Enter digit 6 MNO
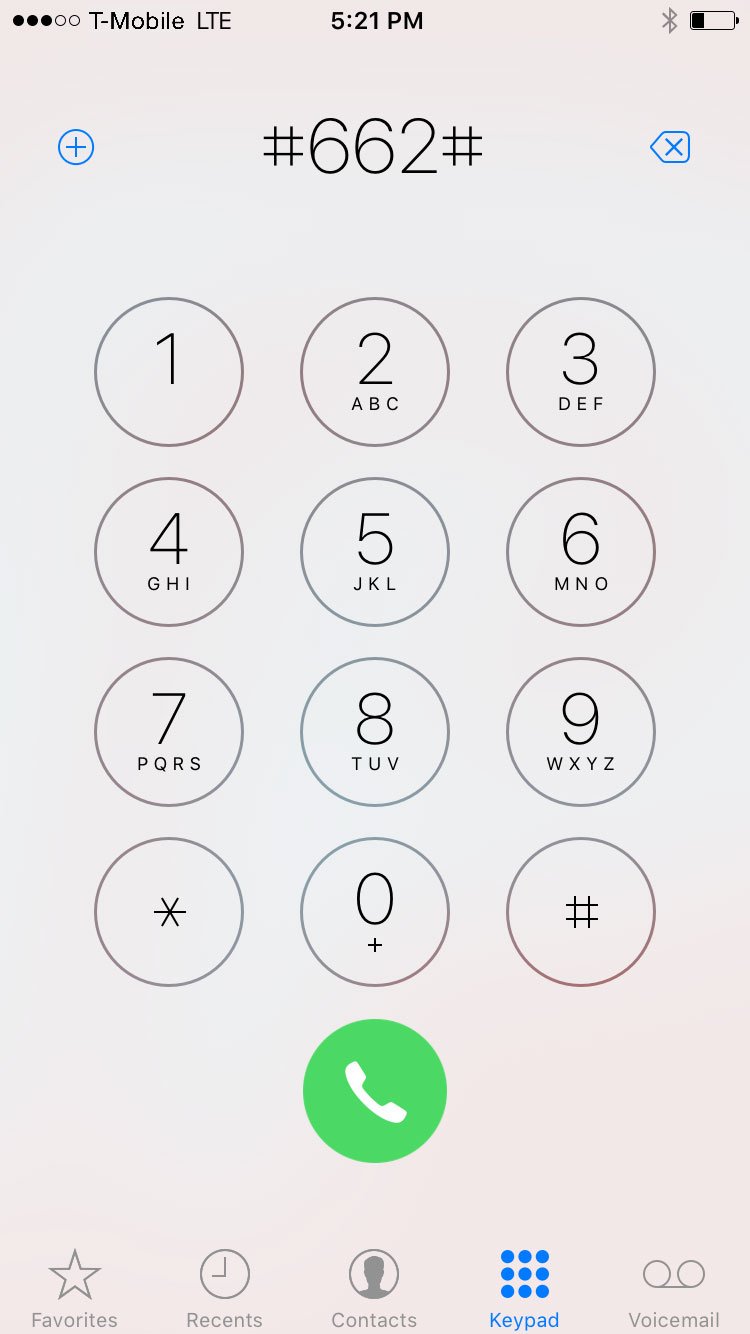The image size is (750, 1334). pyautogui.click(x=581, y=552)
